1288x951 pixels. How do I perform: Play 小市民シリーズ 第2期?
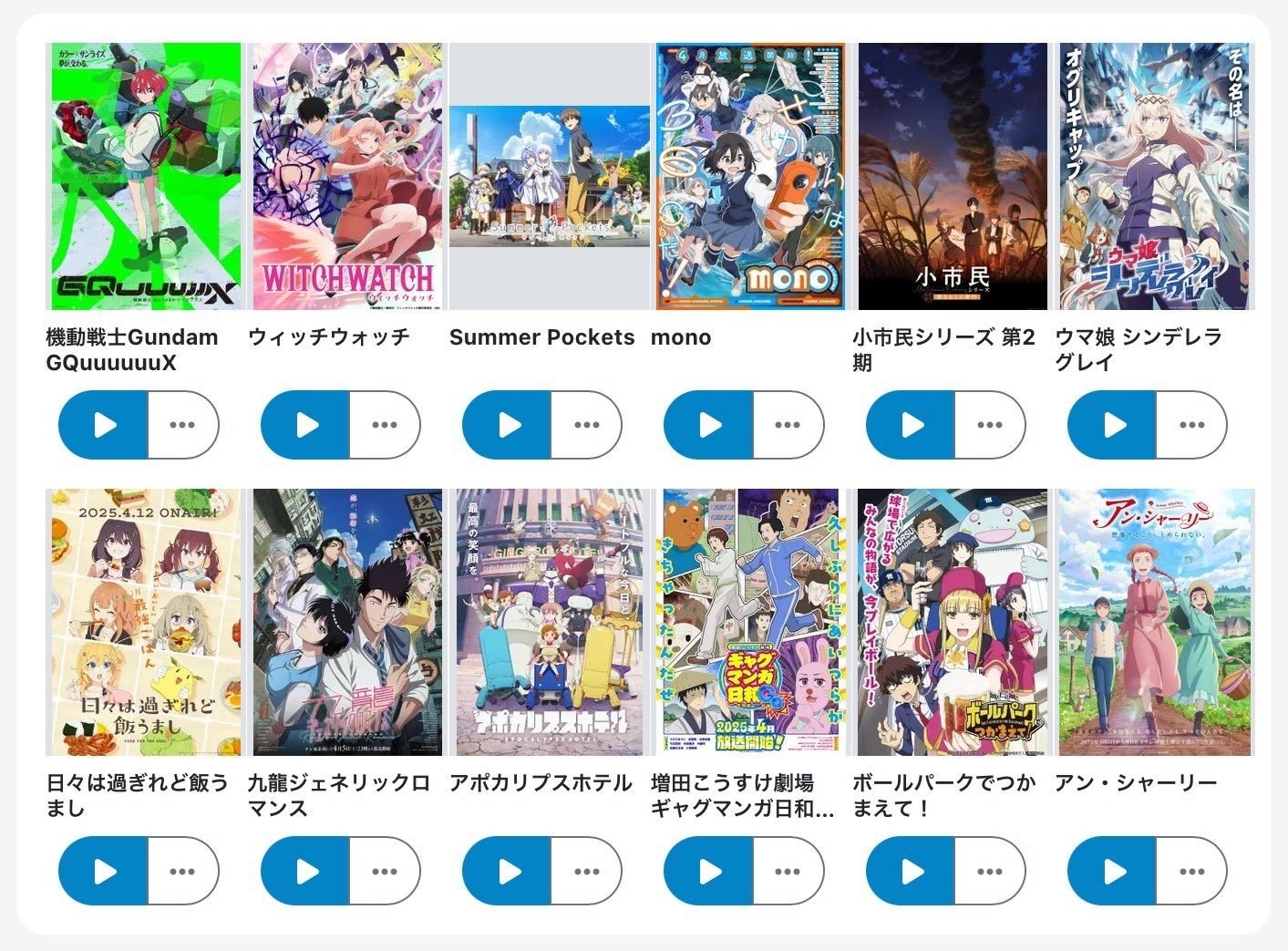(912, 425)
